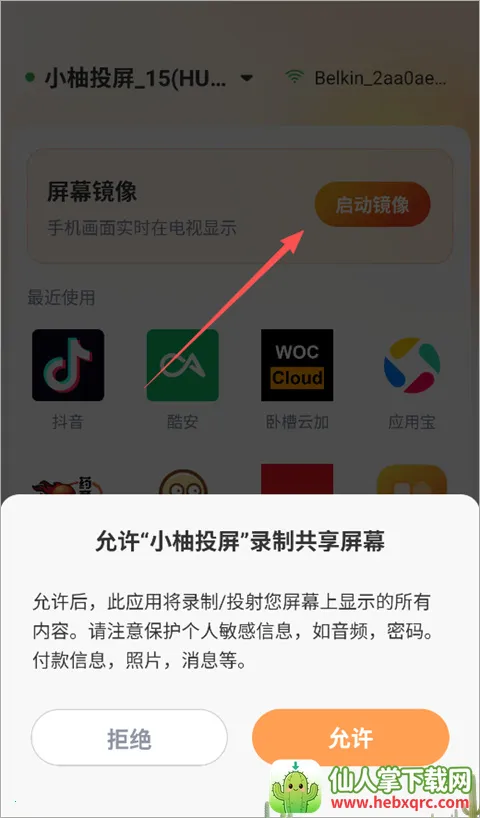Start mirroring with 启动镜像 button
The width and height of the screenshot is (480, 818).
pos(373,204)
